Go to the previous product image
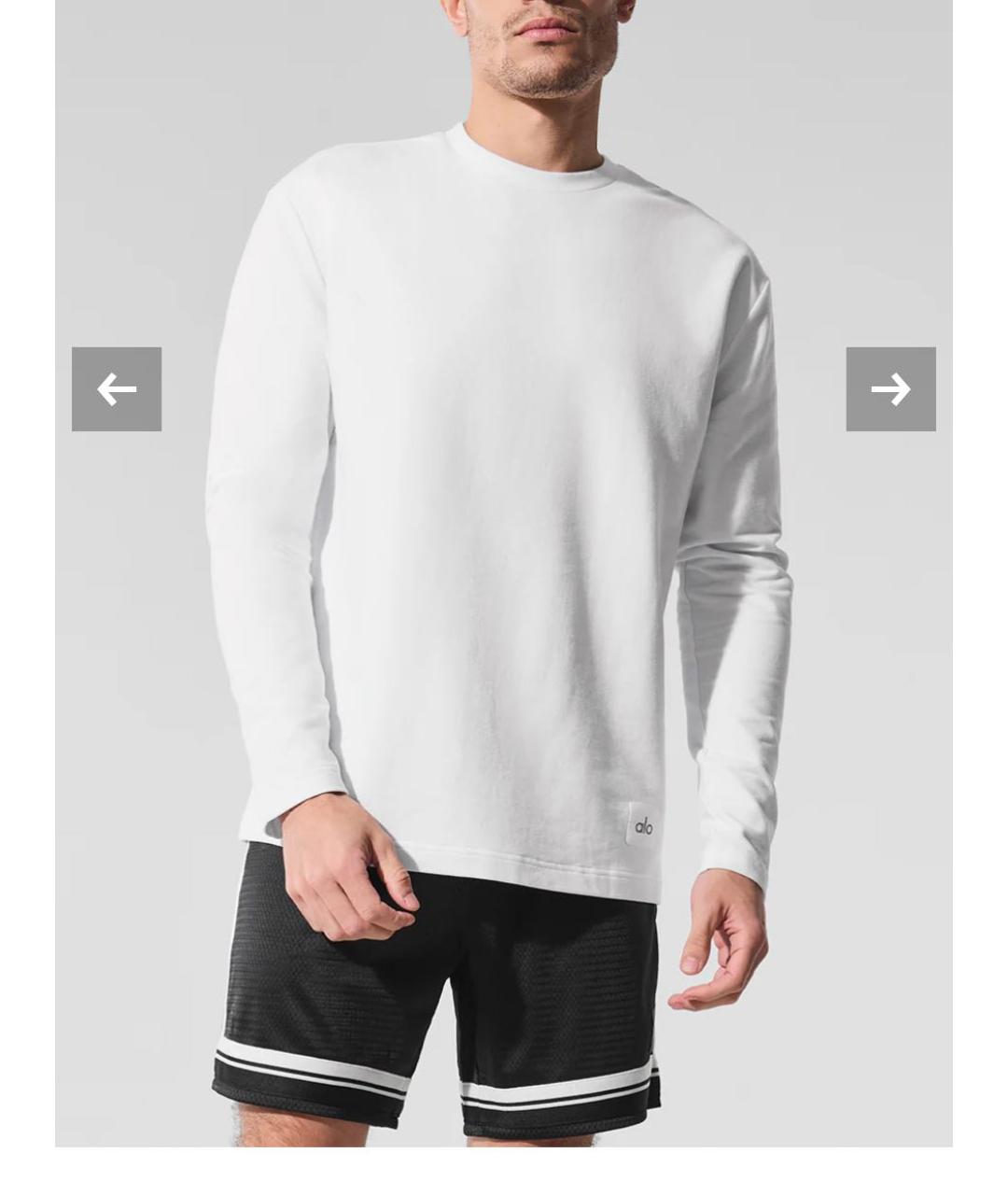 (x=117, y=389)
